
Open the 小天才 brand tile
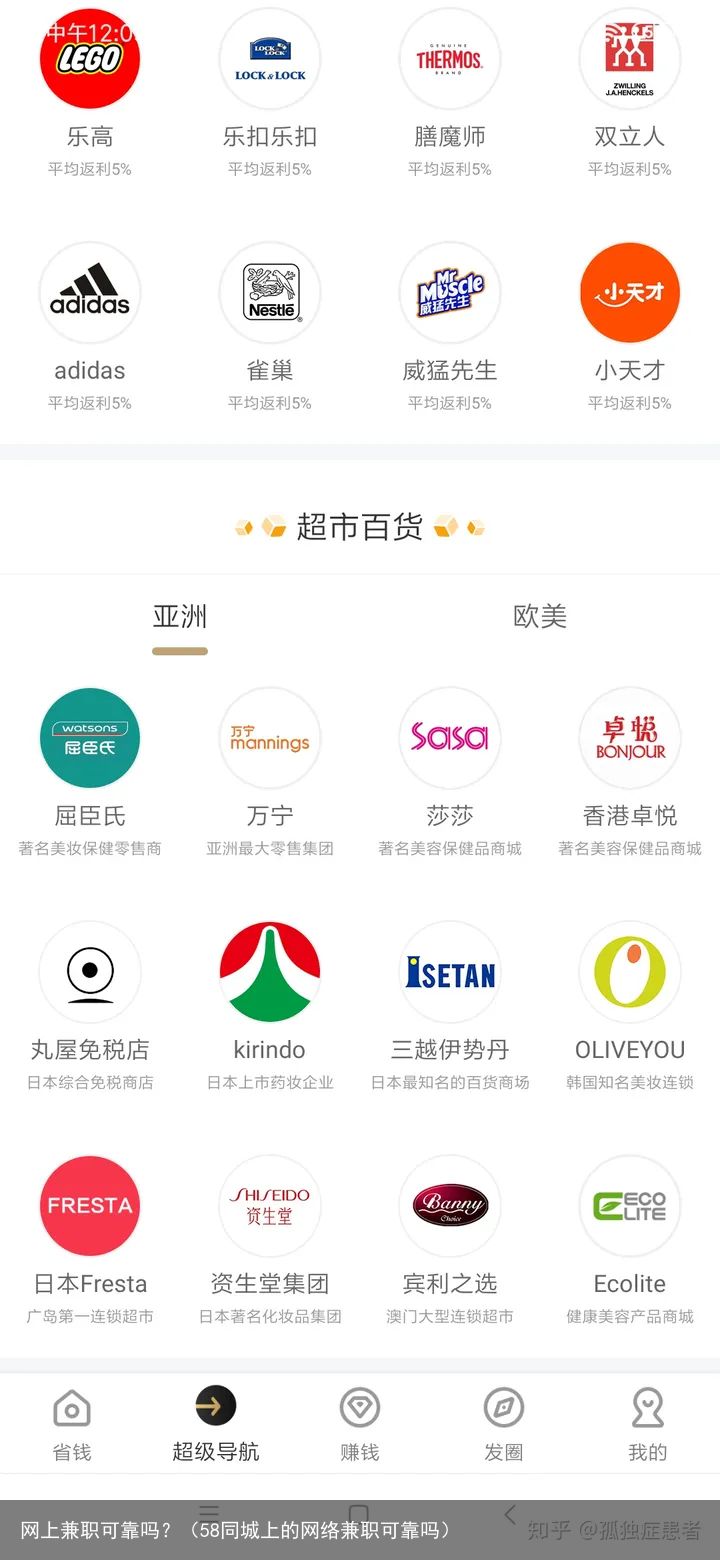point(630,327)
